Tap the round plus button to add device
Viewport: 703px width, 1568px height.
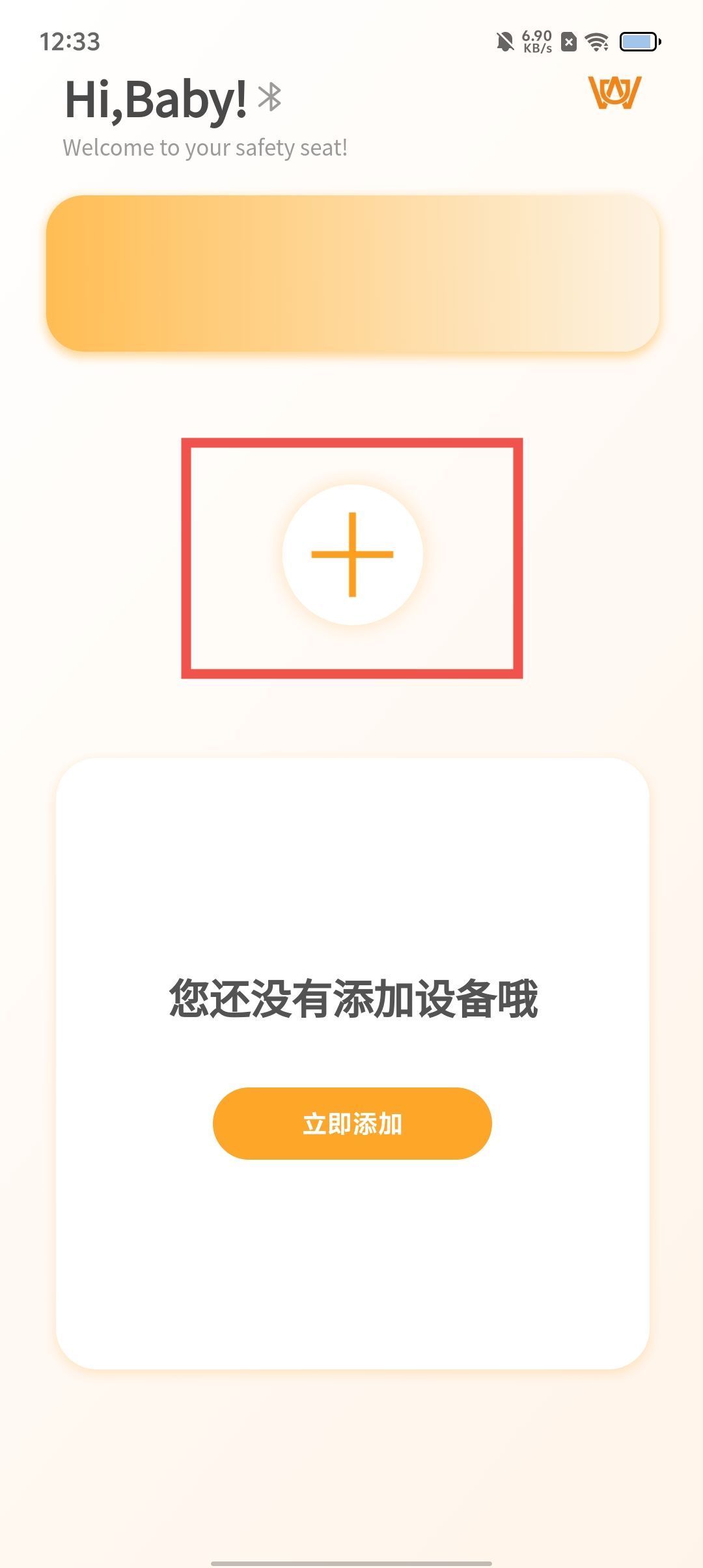coord(352,555)
